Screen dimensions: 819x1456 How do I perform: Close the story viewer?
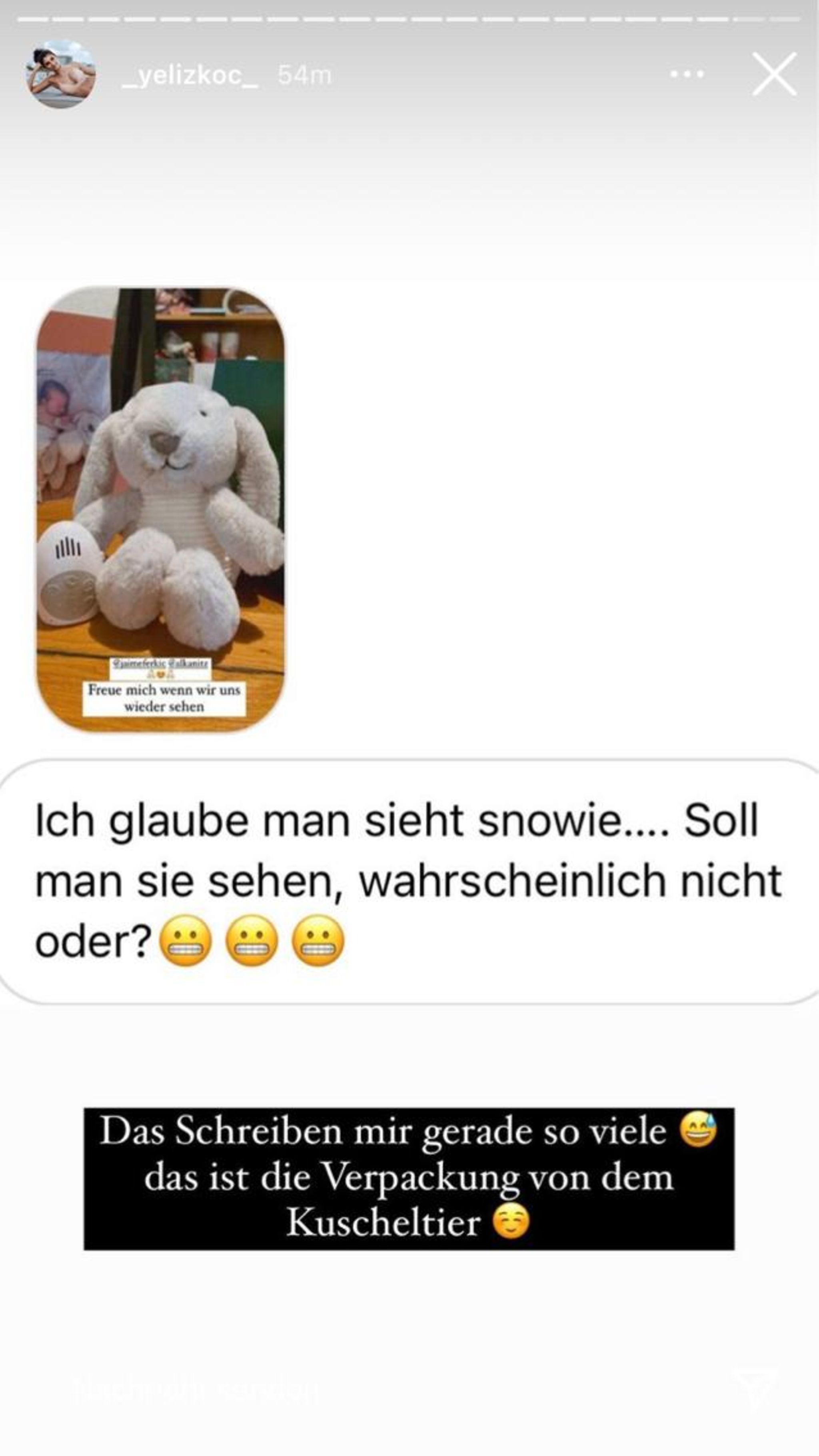click(774, 74)
